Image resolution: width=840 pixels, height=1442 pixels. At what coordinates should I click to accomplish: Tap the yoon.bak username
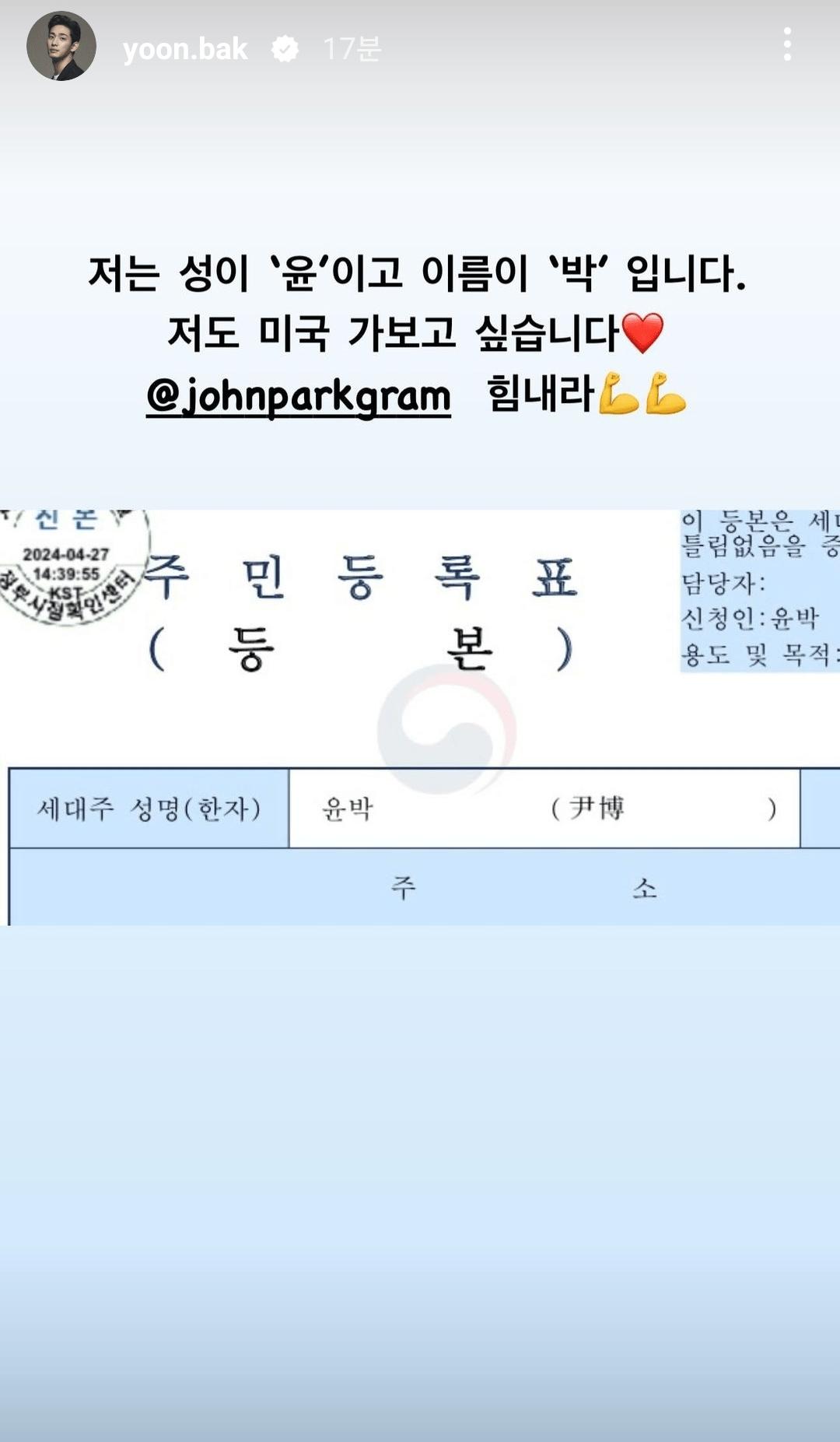pyautogui.click(x=184, y=49)
